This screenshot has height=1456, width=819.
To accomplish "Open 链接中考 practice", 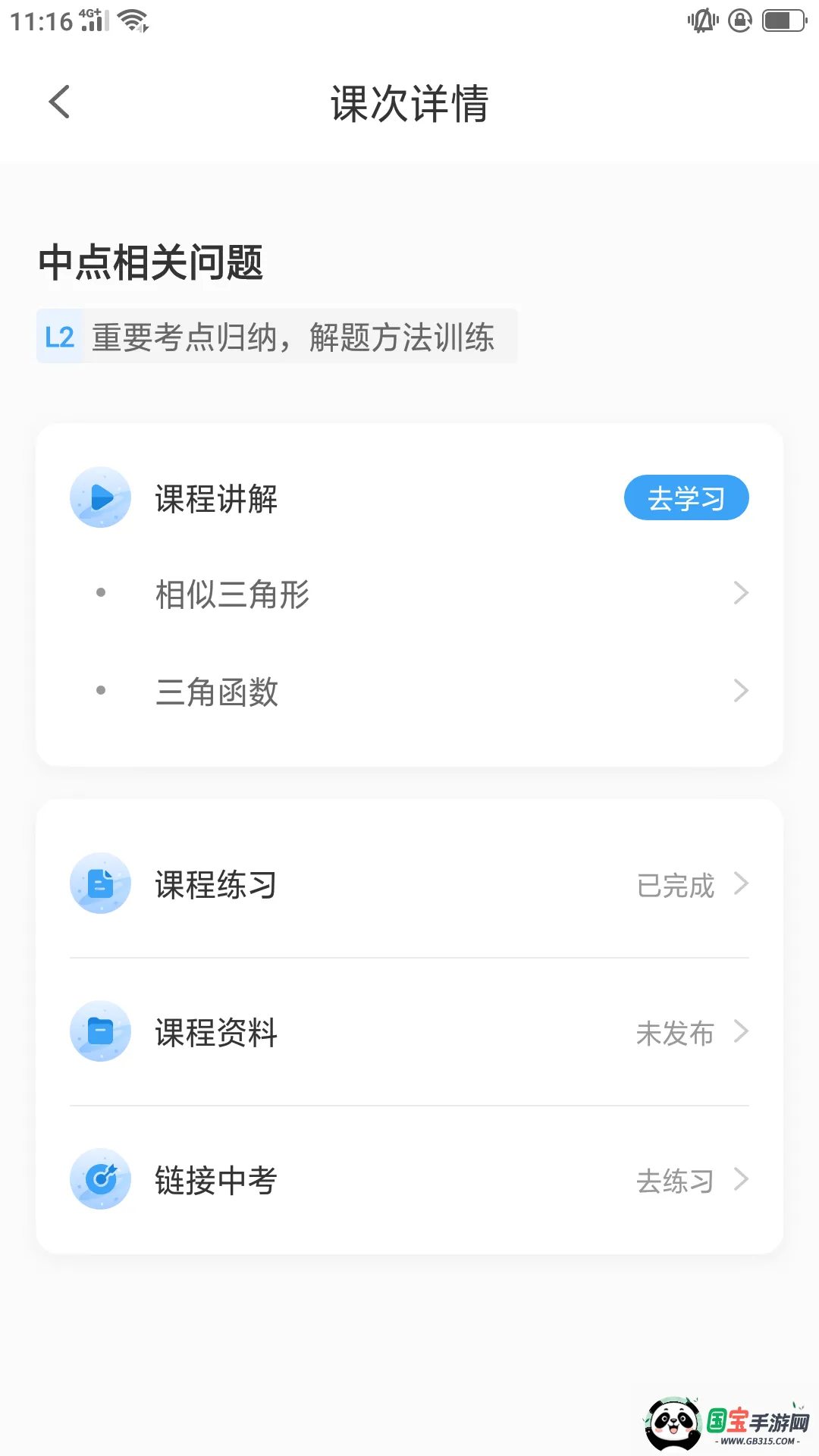I will tap(409, 1180).
